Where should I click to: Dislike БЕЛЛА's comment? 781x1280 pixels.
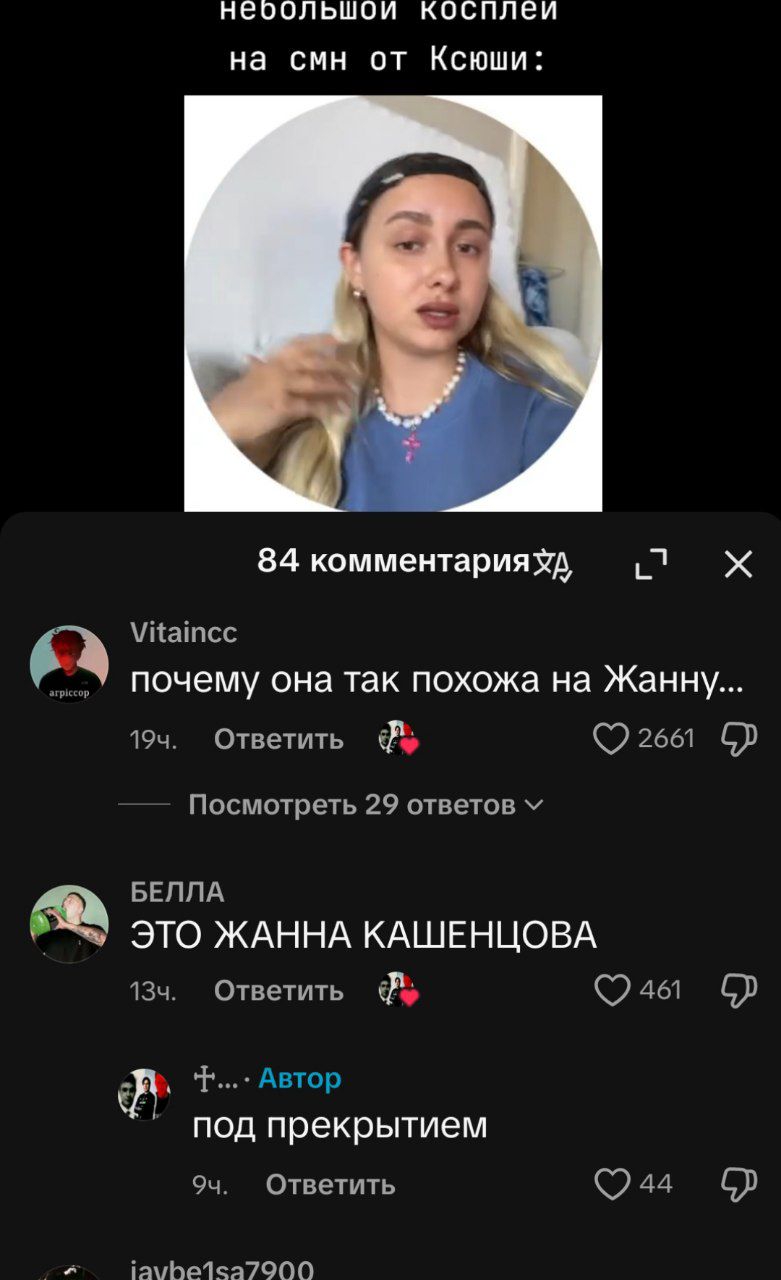[738, 991]
